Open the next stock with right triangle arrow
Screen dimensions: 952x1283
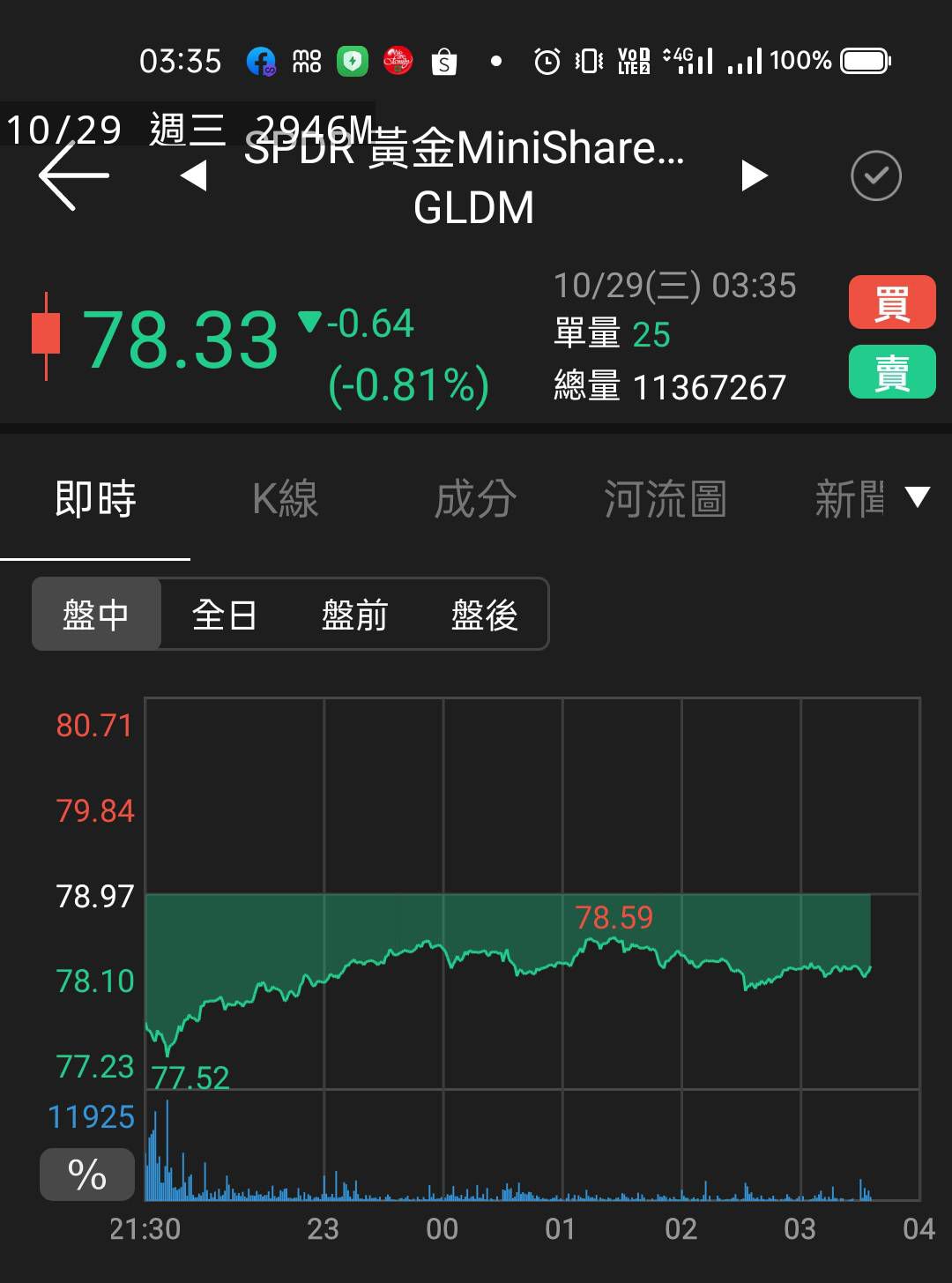point(754,175)
